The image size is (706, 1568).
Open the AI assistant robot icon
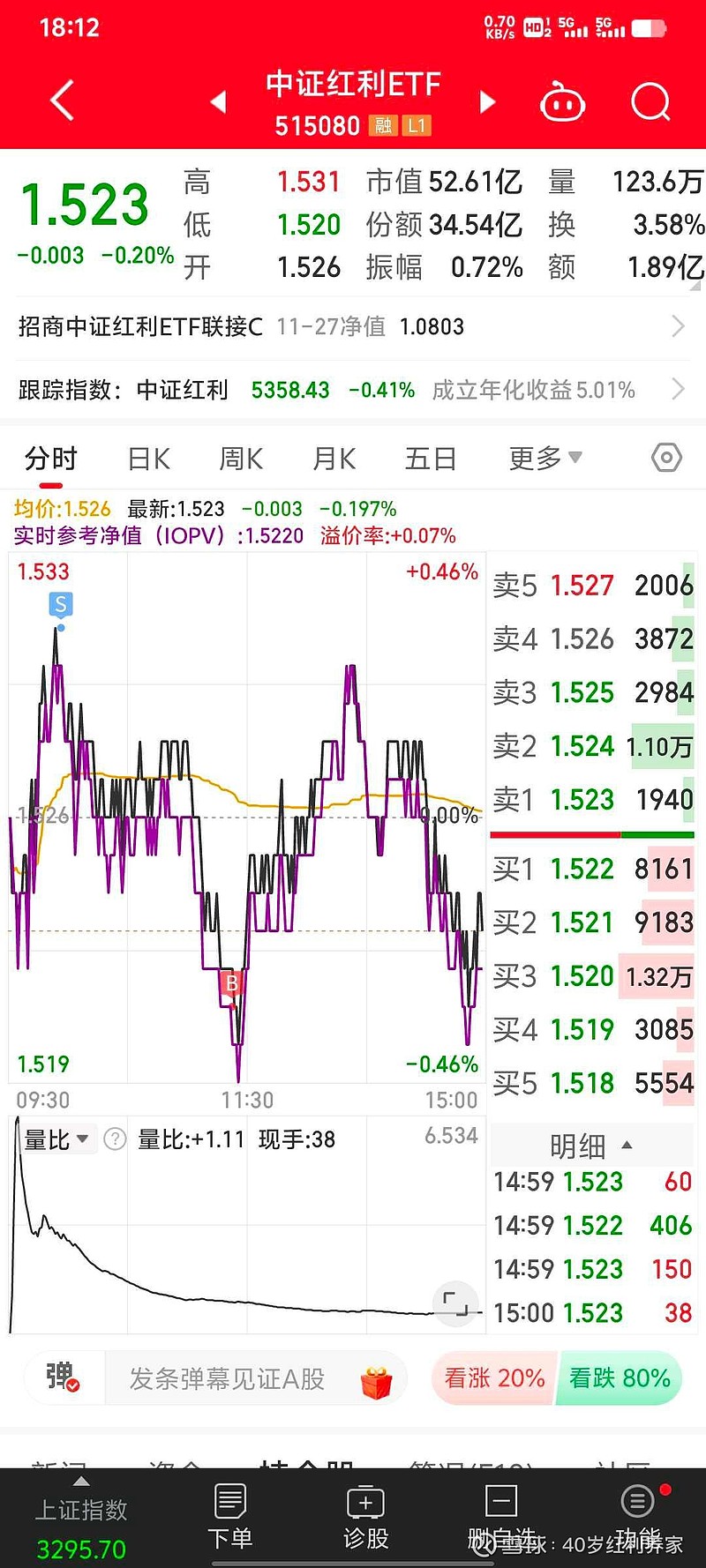pos(562,101)
